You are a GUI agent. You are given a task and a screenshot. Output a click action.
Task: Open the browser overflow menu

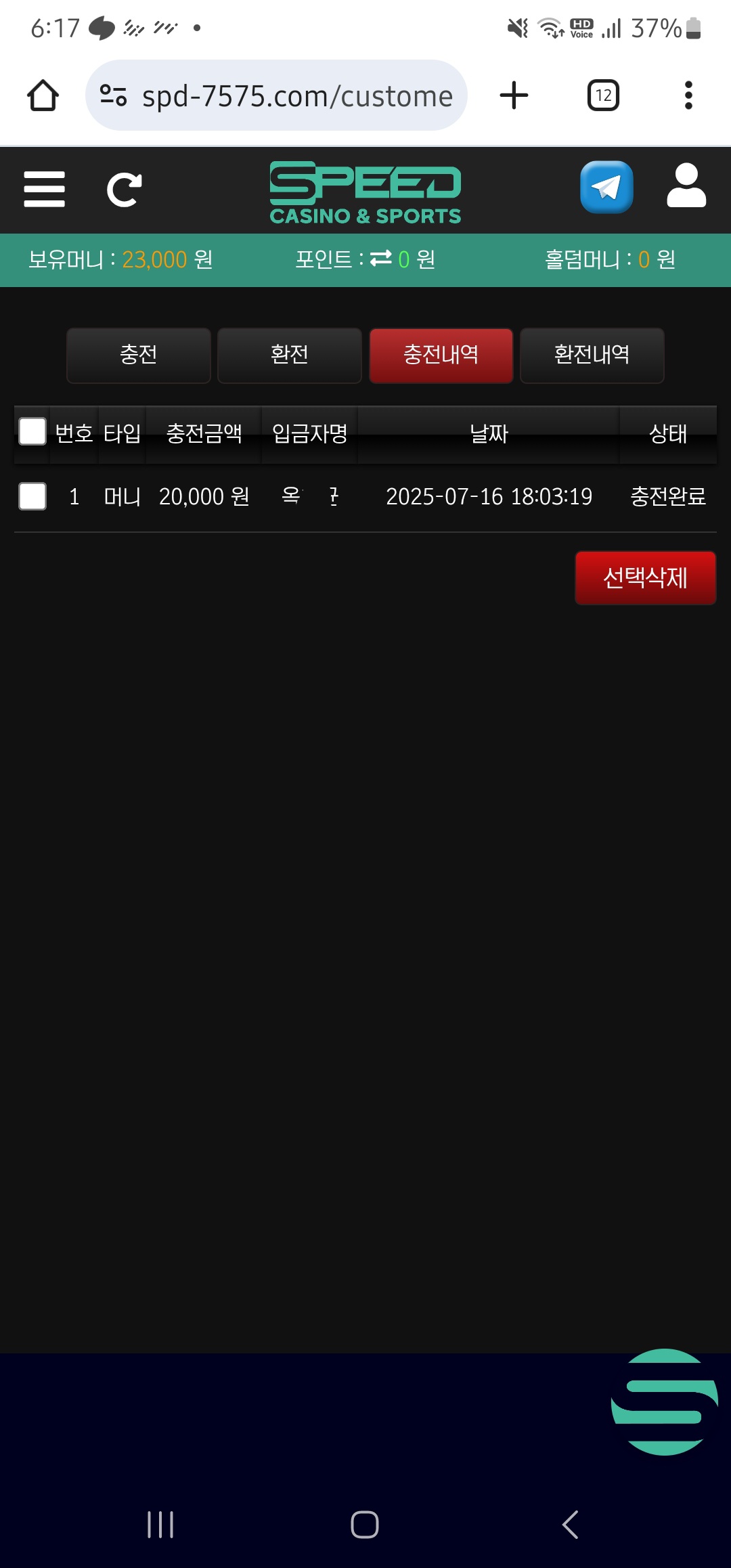[x=688, y=95]
